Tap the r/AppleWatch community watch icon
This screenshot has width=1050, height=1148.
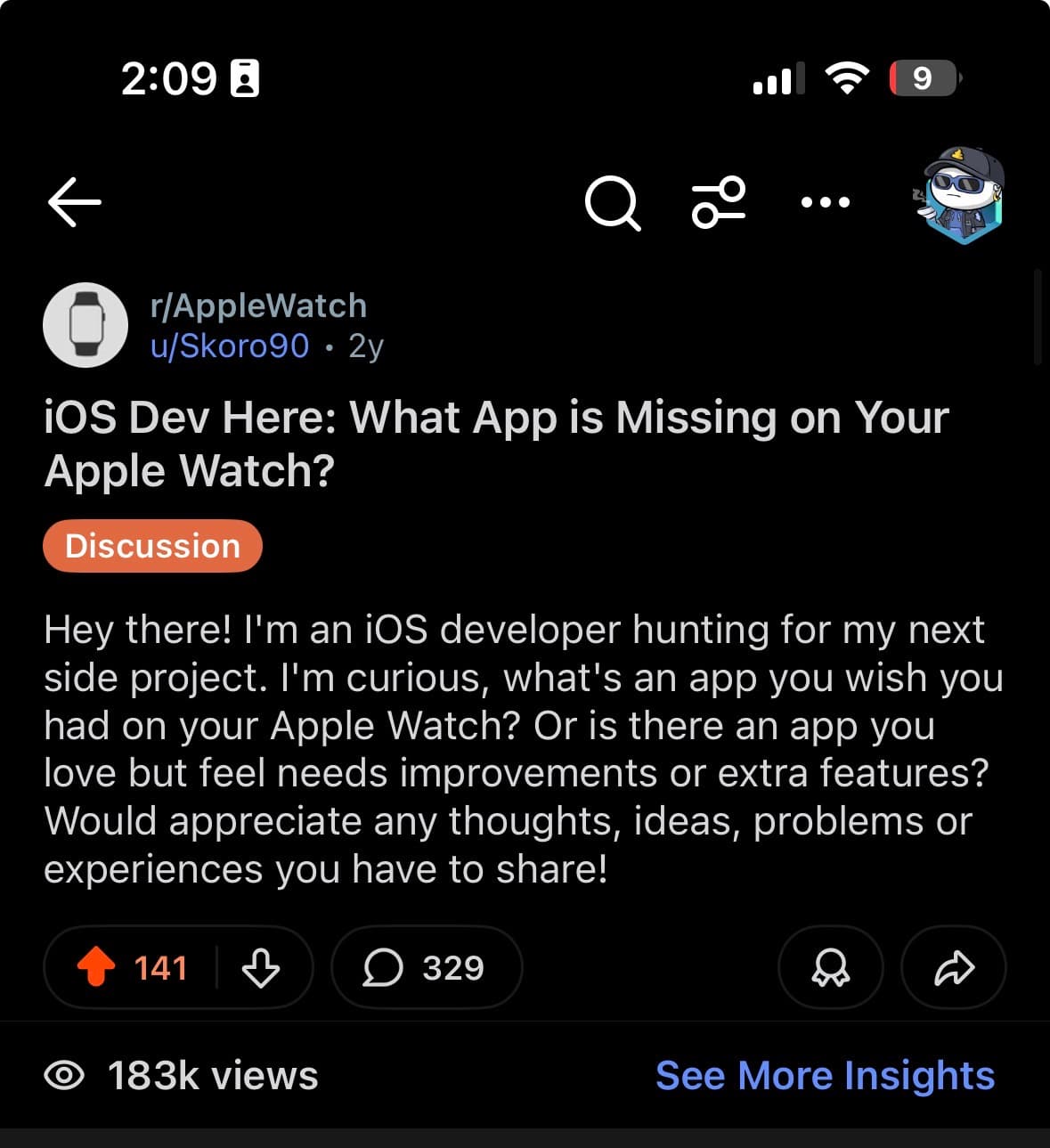click(x=85, y=325)
